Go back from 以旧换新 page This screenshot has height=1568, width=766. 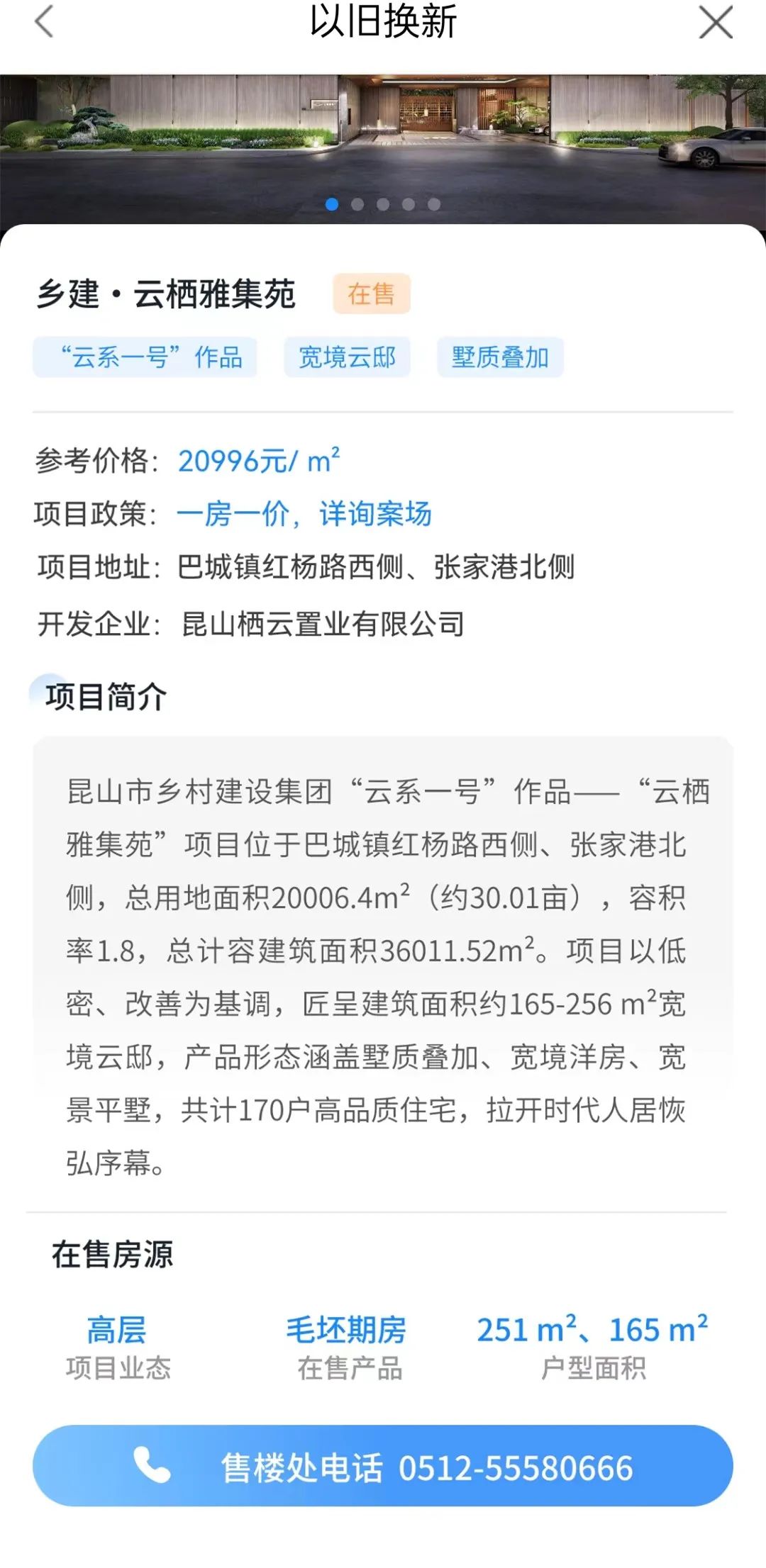pos(44,21)
